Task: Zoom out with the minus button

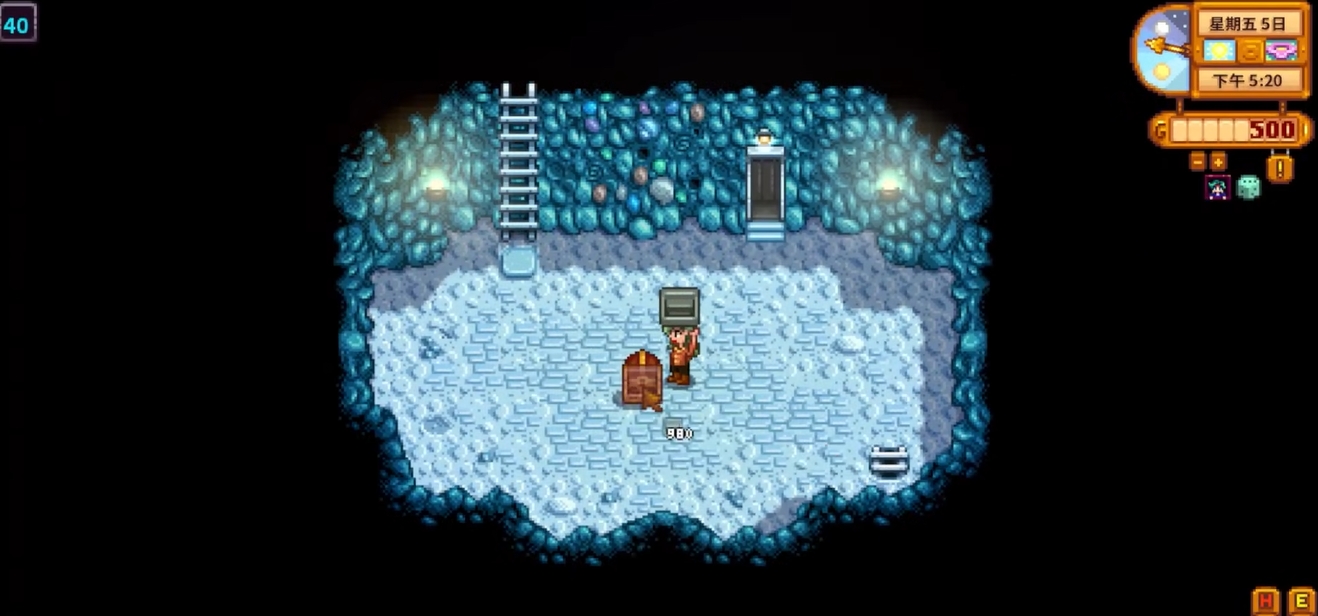Action: (x=1197, y=161)
